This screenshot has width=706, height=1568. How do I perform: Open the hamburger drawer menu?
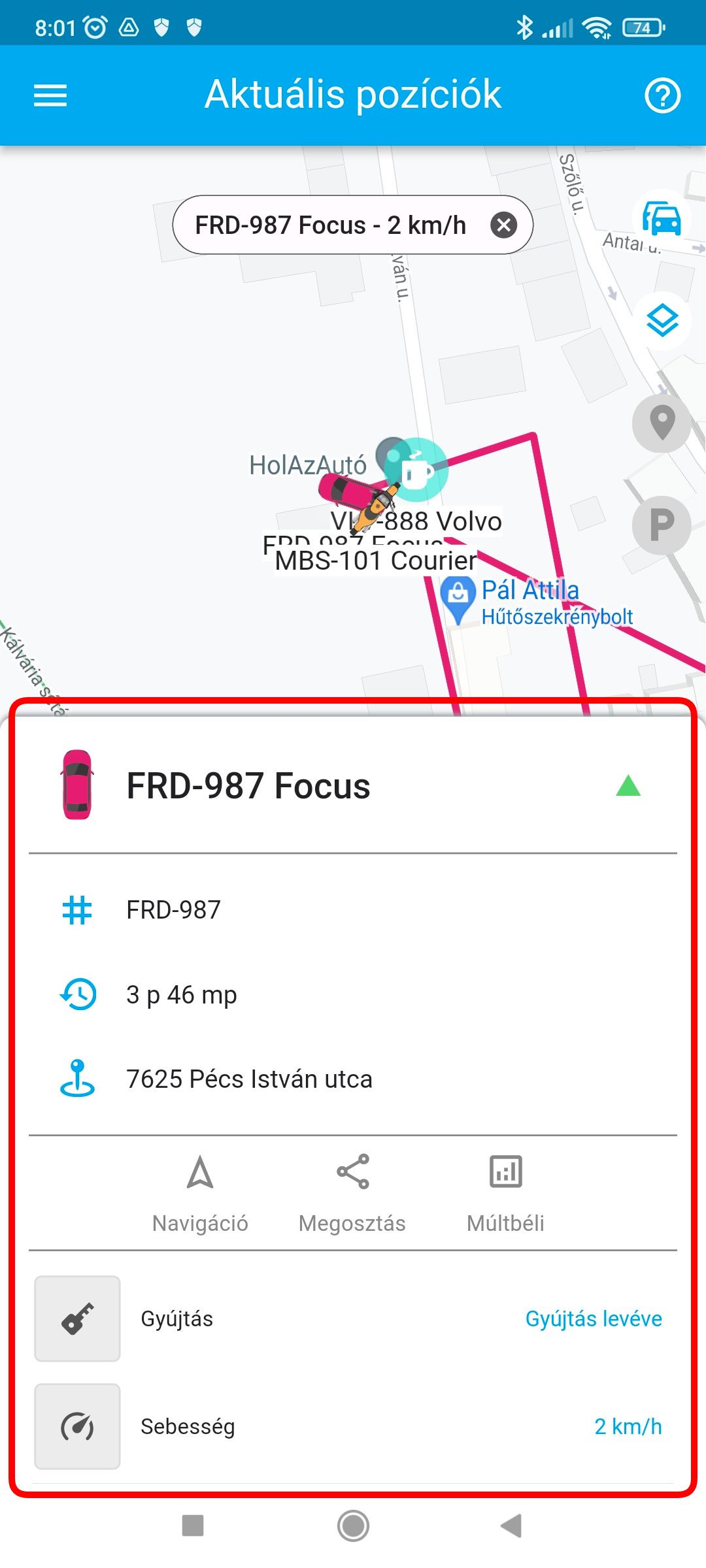(50, 95)
